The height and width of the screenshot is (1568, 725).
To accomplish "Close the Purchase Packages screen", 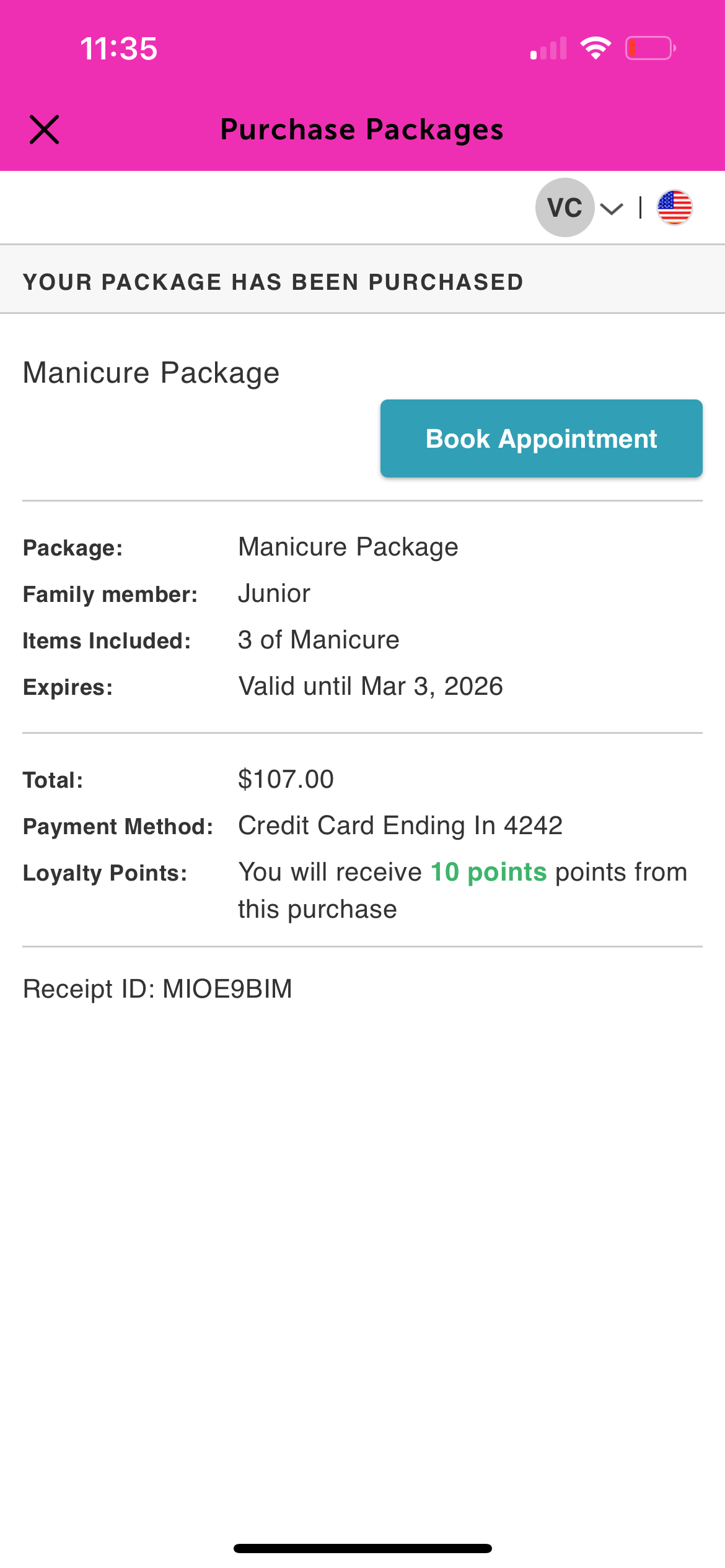I will [45, 129].
